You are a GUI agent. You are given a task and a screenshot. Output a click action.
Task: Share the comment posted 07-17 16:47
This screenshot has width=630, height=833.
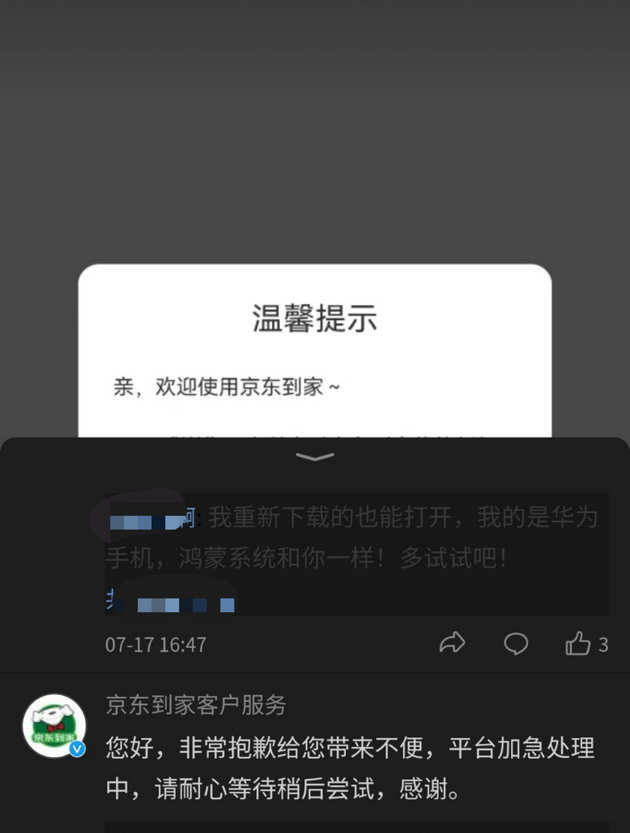[x=452, y=643]
